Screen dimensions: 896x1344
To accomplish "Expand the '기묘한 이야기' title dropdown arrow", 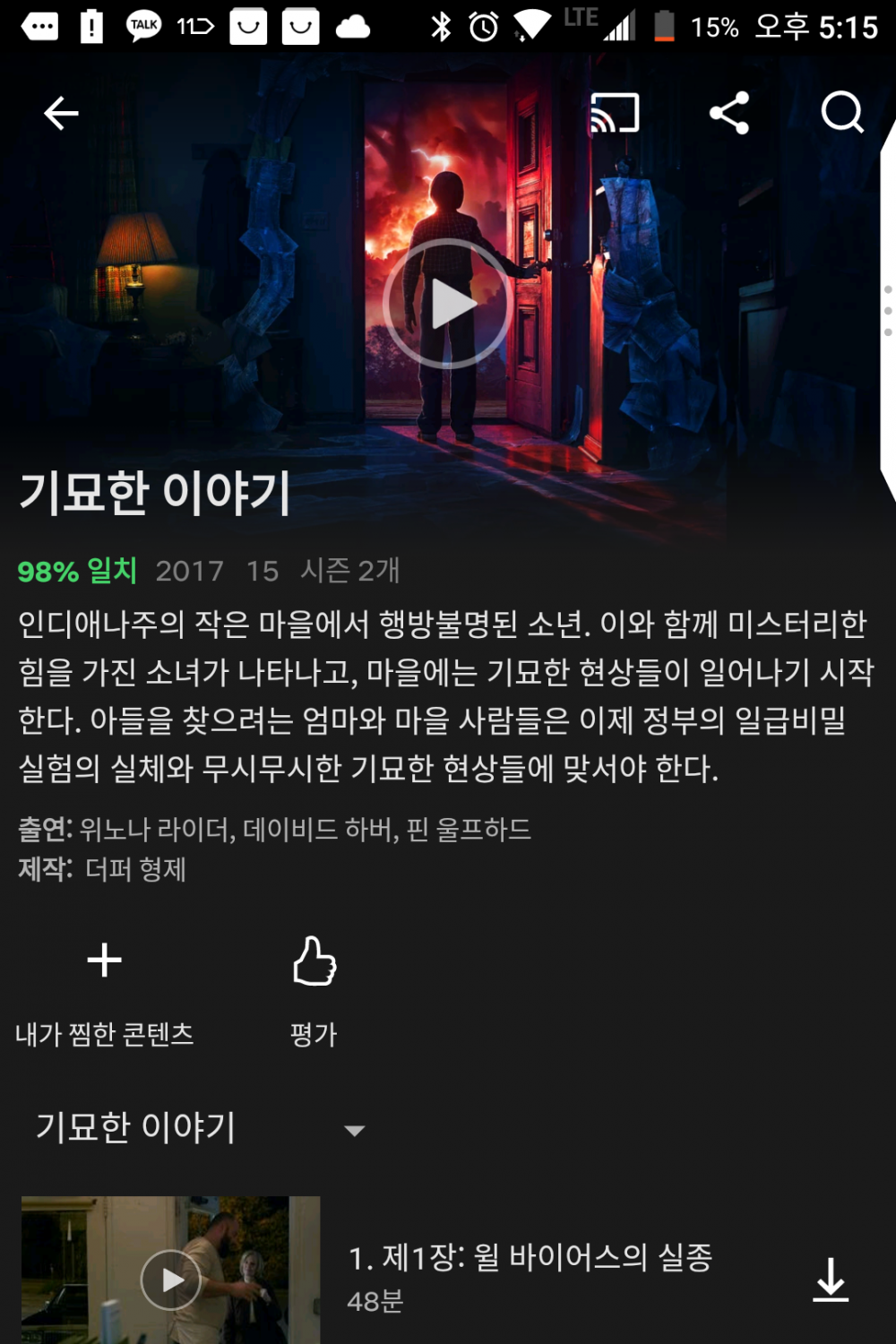I will tap(355, 1131).
